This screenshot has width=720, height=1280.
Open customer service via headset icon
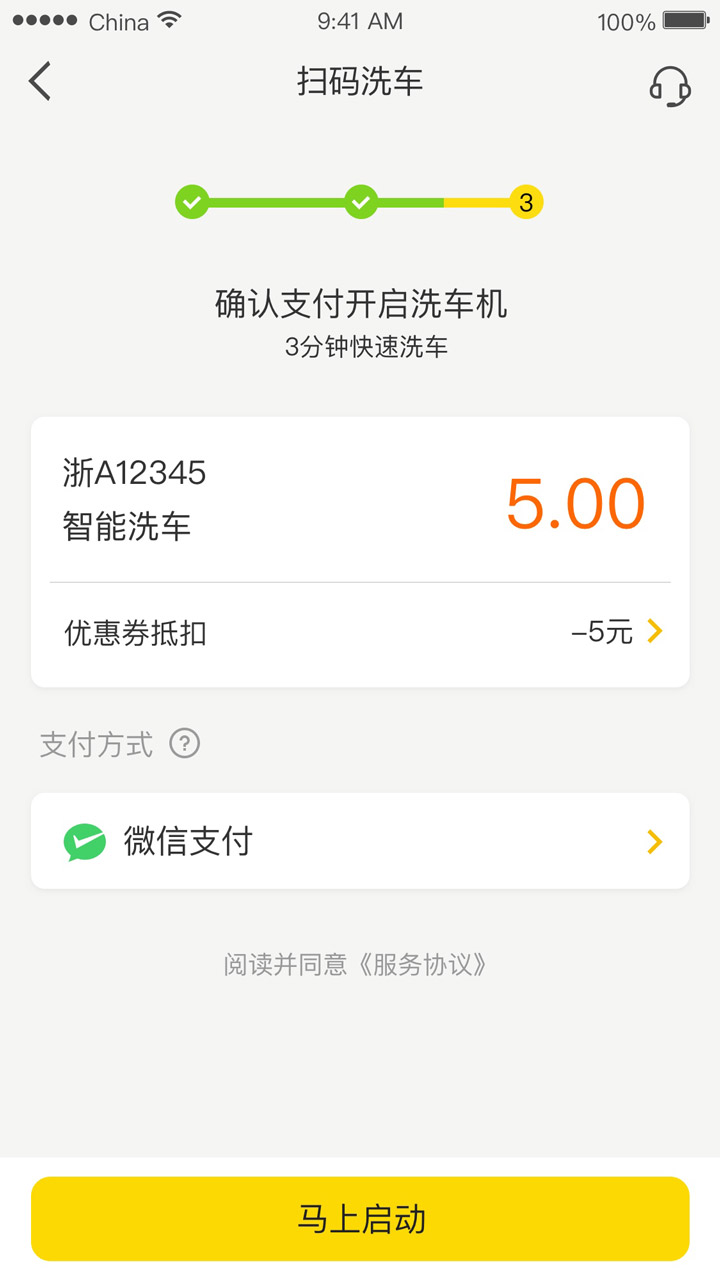point(672,86)
